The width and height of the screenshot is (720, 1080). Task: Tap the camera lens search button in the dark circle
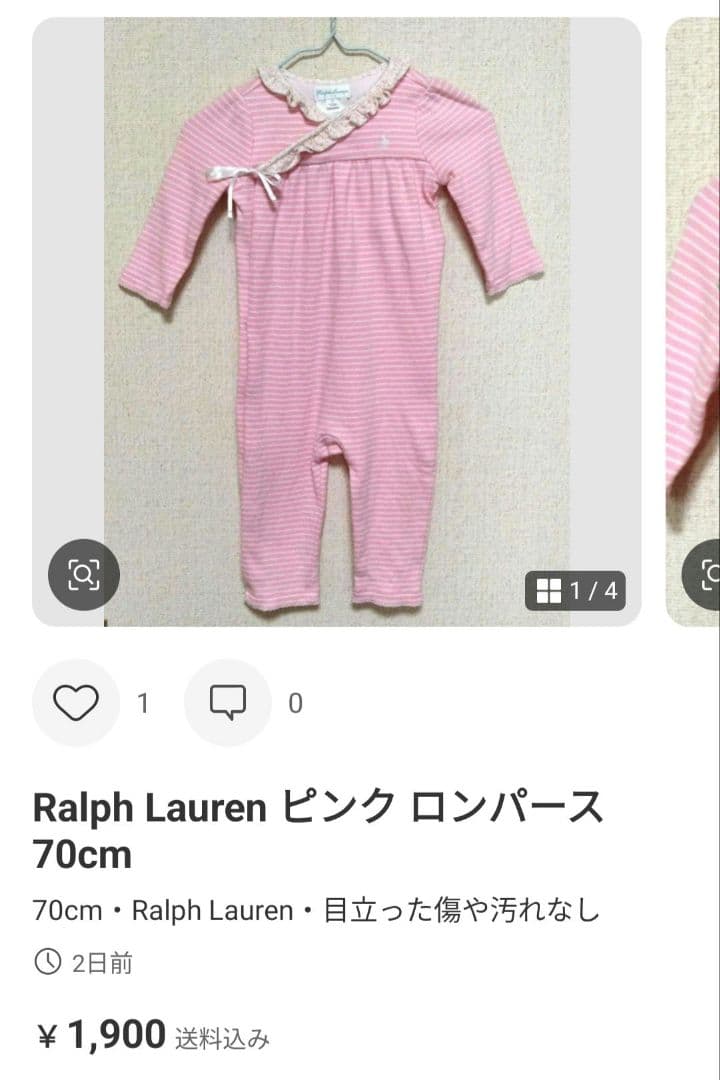(85, 574)
